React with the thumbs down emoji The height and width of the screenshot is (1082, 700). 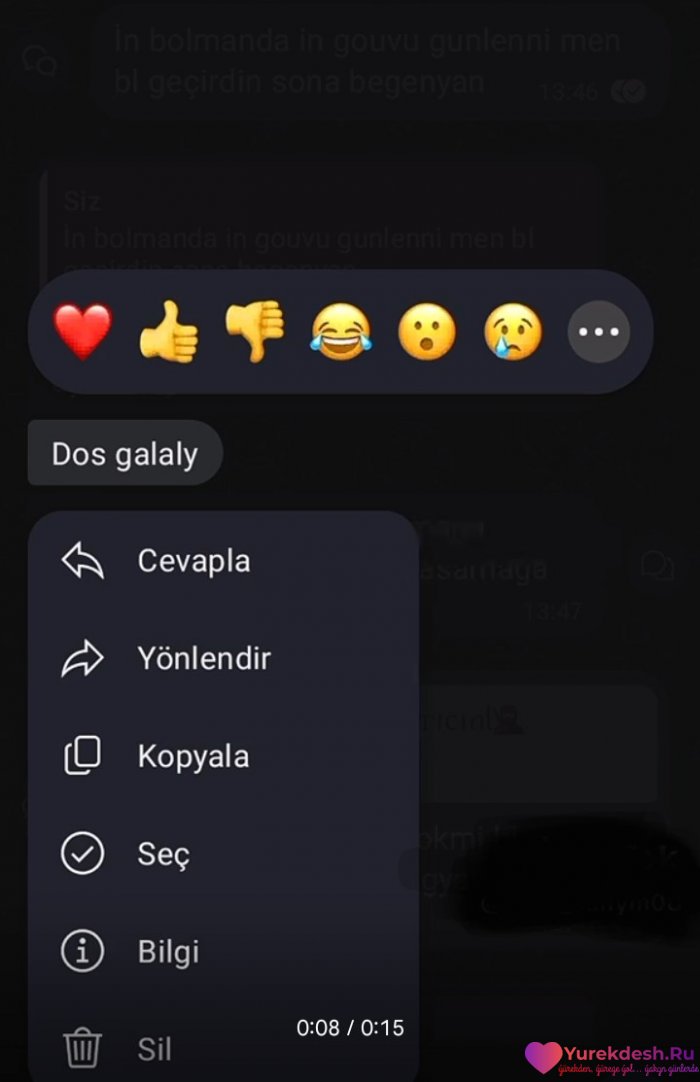coord(254,332)
